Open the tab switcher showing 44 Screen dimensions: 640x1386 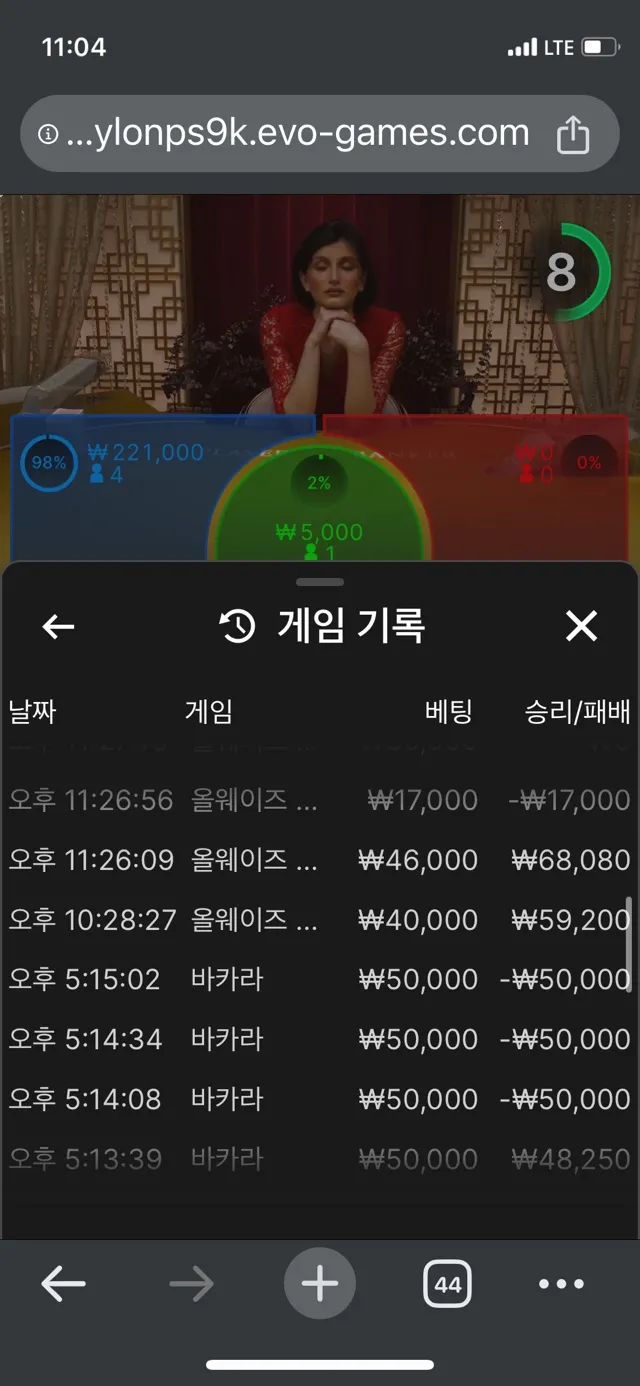447,1284
